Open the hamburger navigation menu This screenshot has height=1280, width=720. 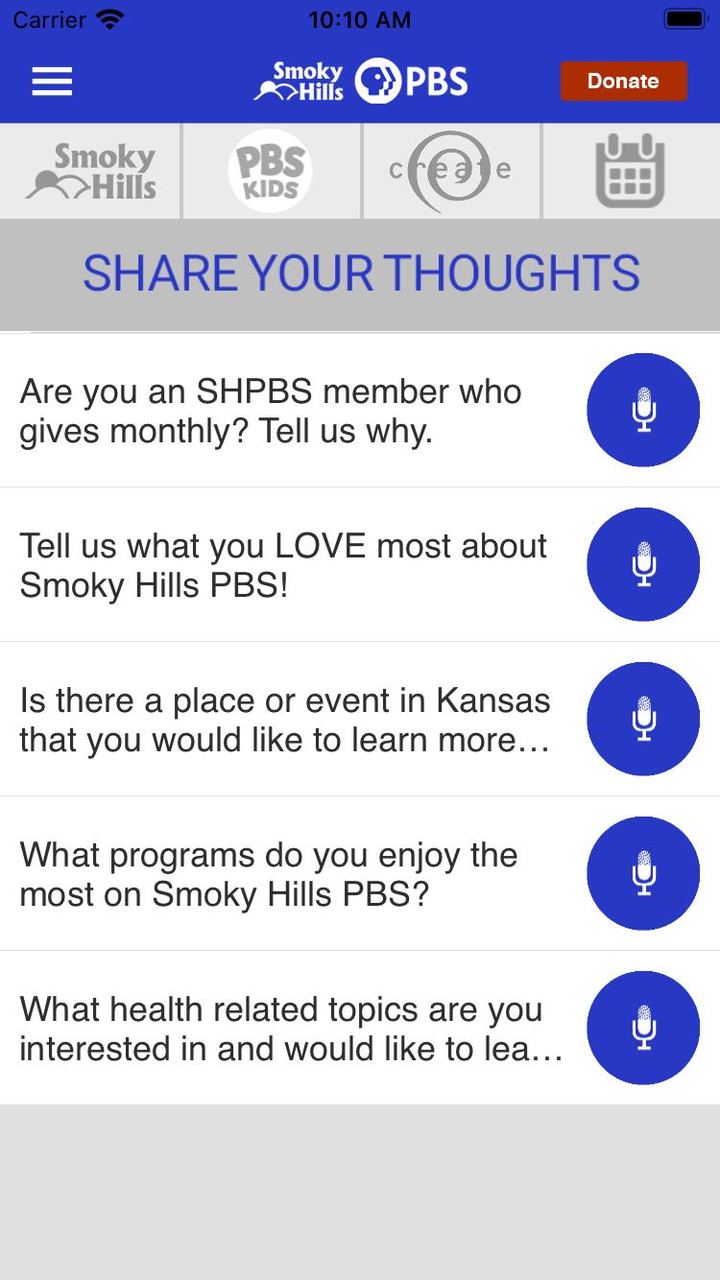tap(52, 82)
